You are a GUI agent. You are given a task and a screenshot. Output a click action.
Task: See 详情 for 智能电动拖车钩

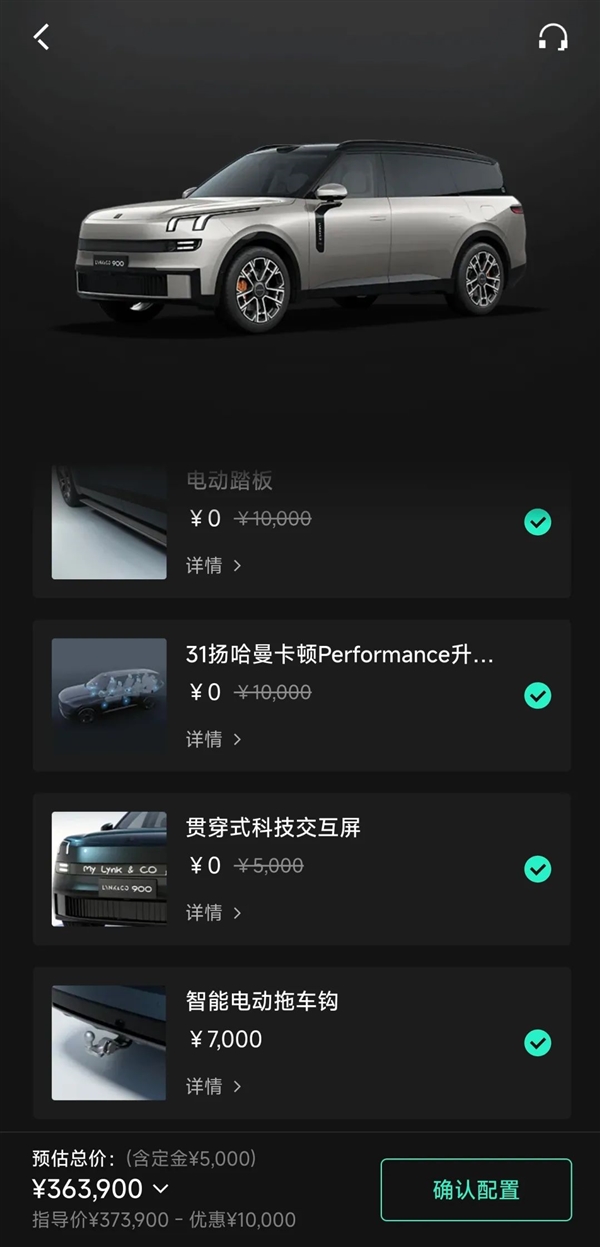click(x=213, y=1086)
